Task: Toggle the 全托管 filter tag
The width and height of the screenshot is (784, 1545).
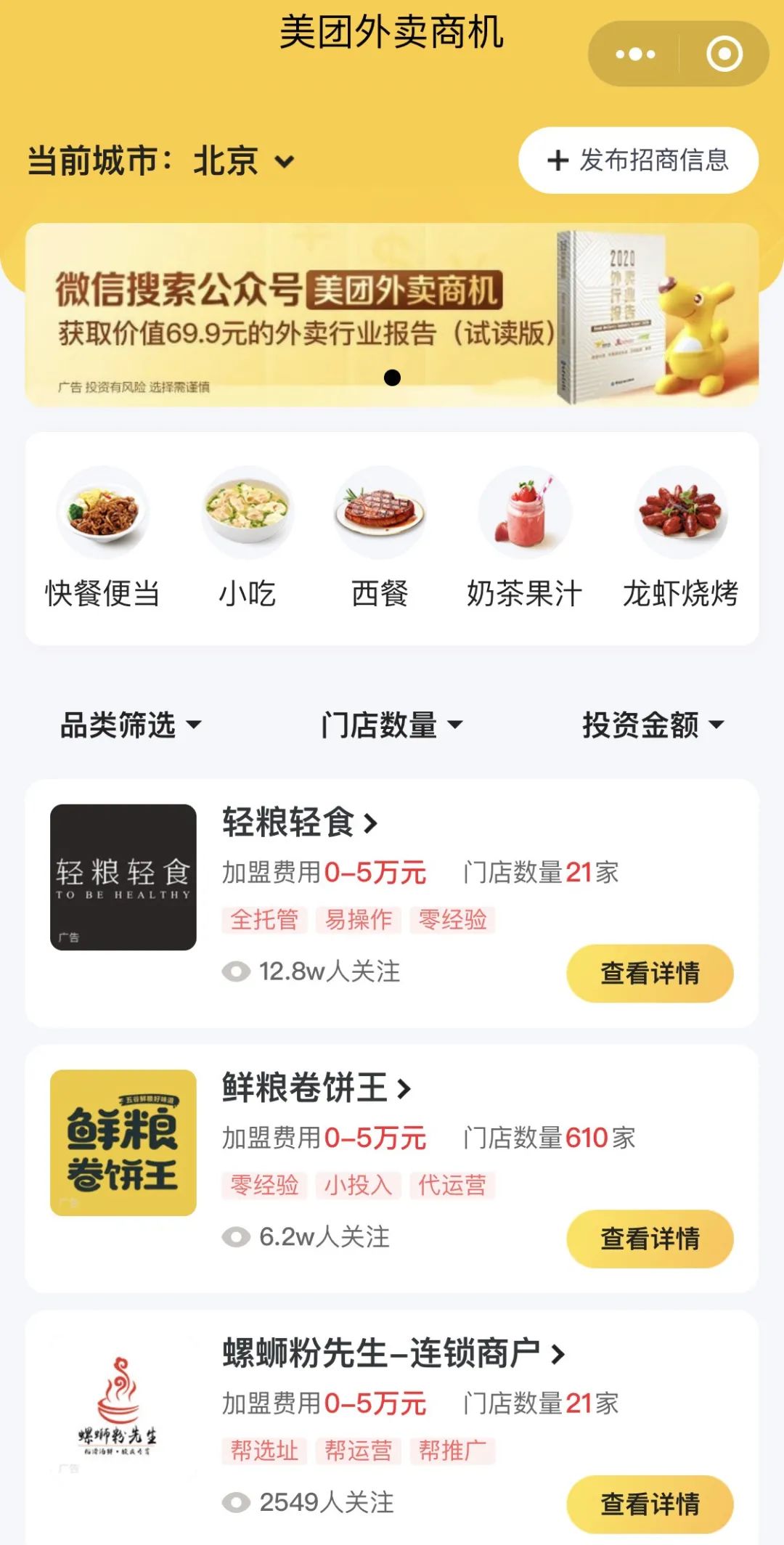Action: pyautogui.click(x=264, y=919)
